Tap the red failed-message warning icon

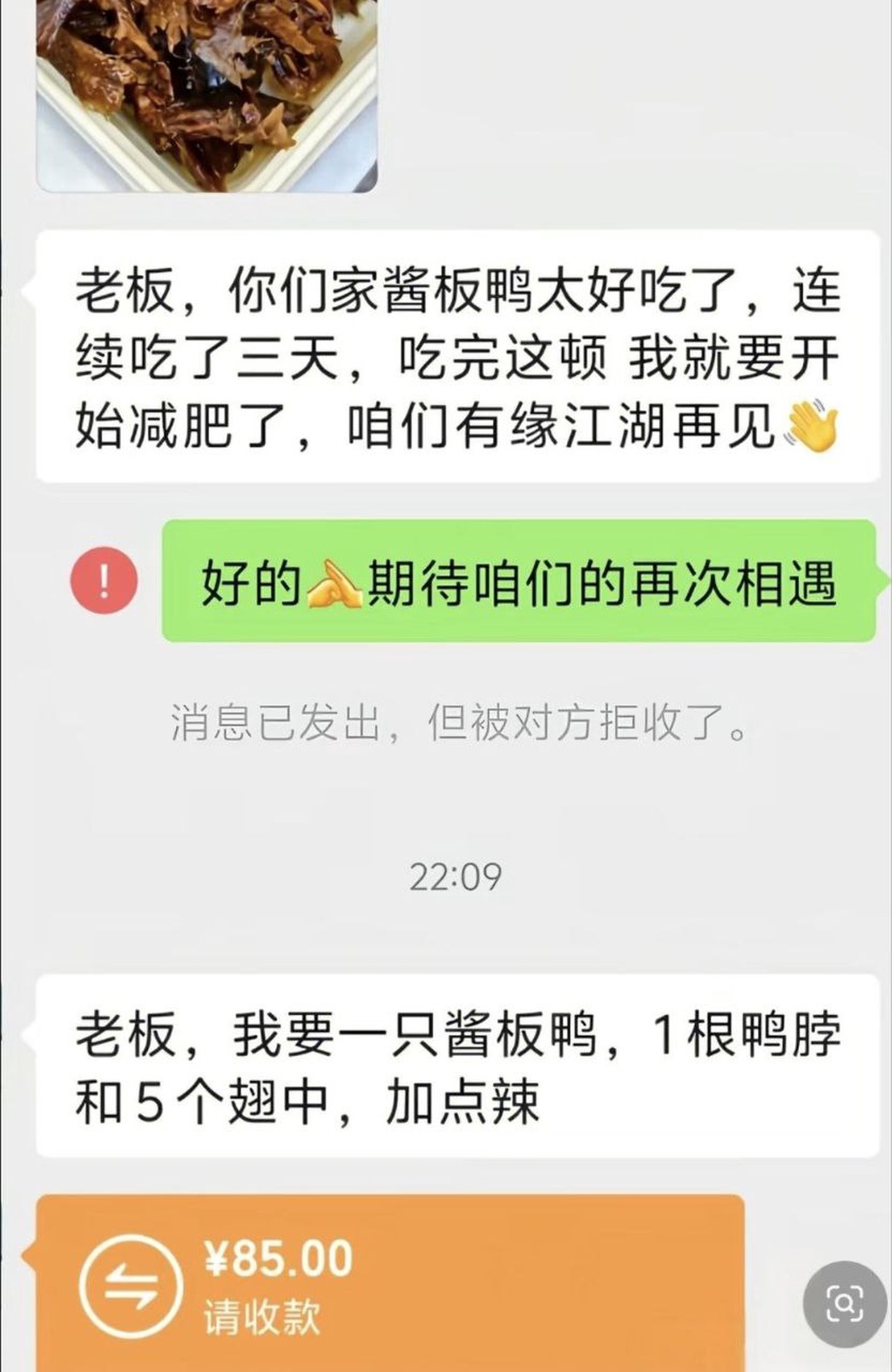pos(105,580)
